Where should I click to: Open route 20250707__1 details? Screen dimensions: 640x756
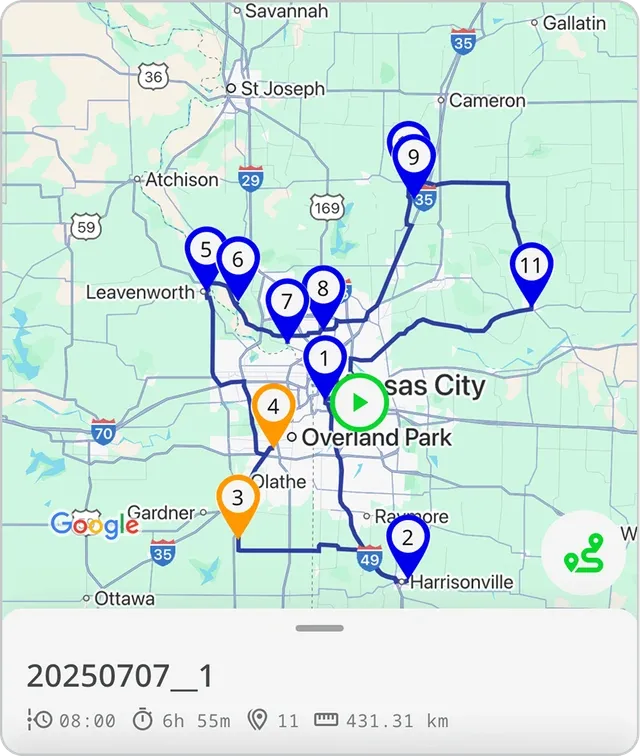tap(120, 677)
